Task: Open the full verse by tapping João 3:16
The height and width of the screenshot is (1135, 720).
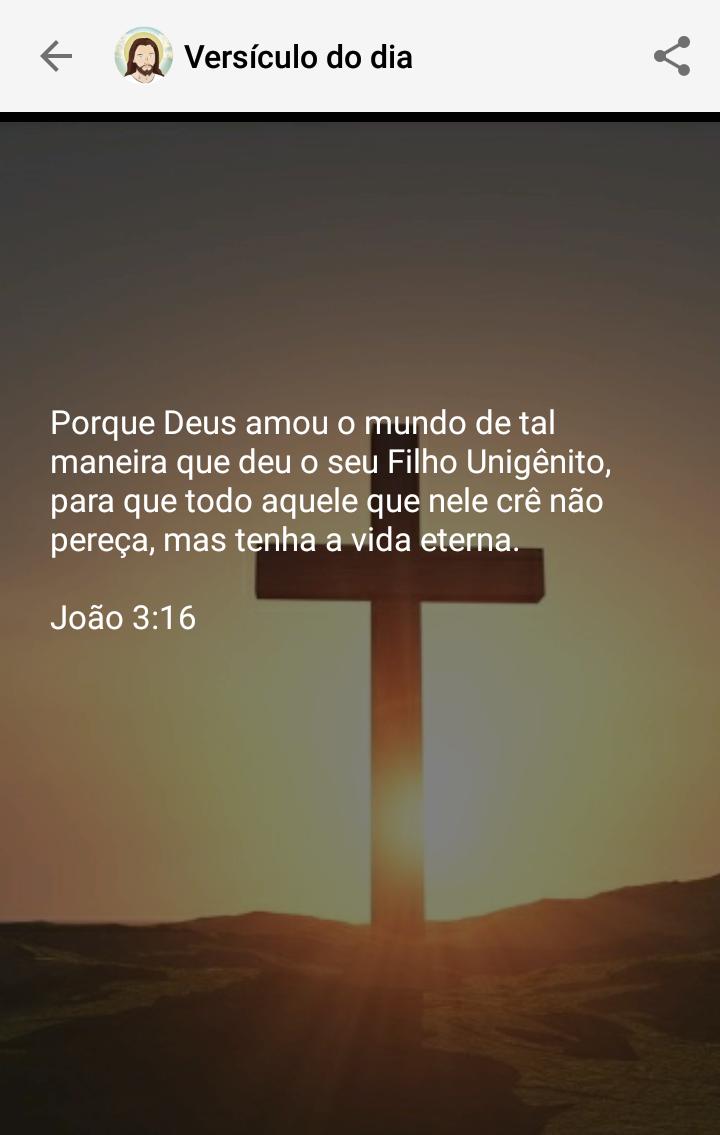Action: click(x=122, y=620)
